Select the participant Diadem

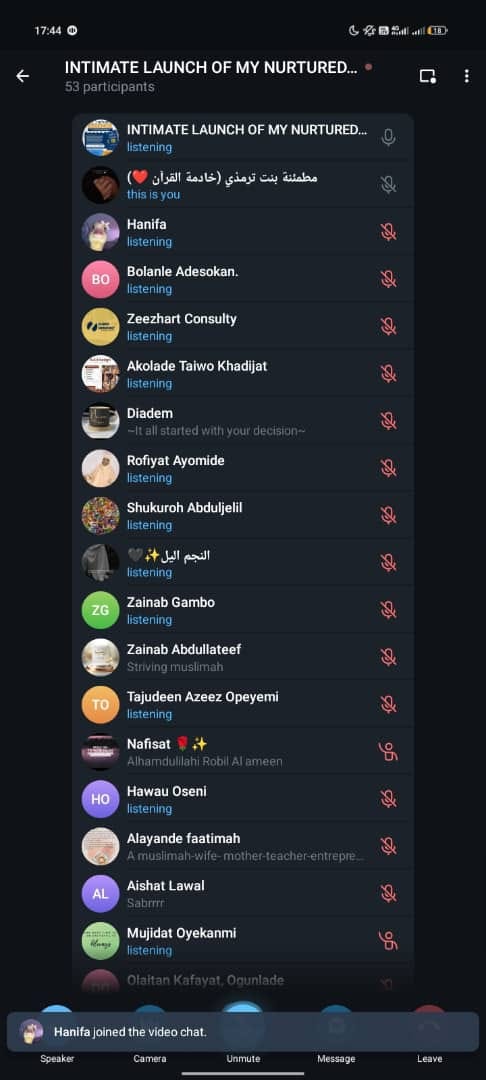[x=243, y=421]
